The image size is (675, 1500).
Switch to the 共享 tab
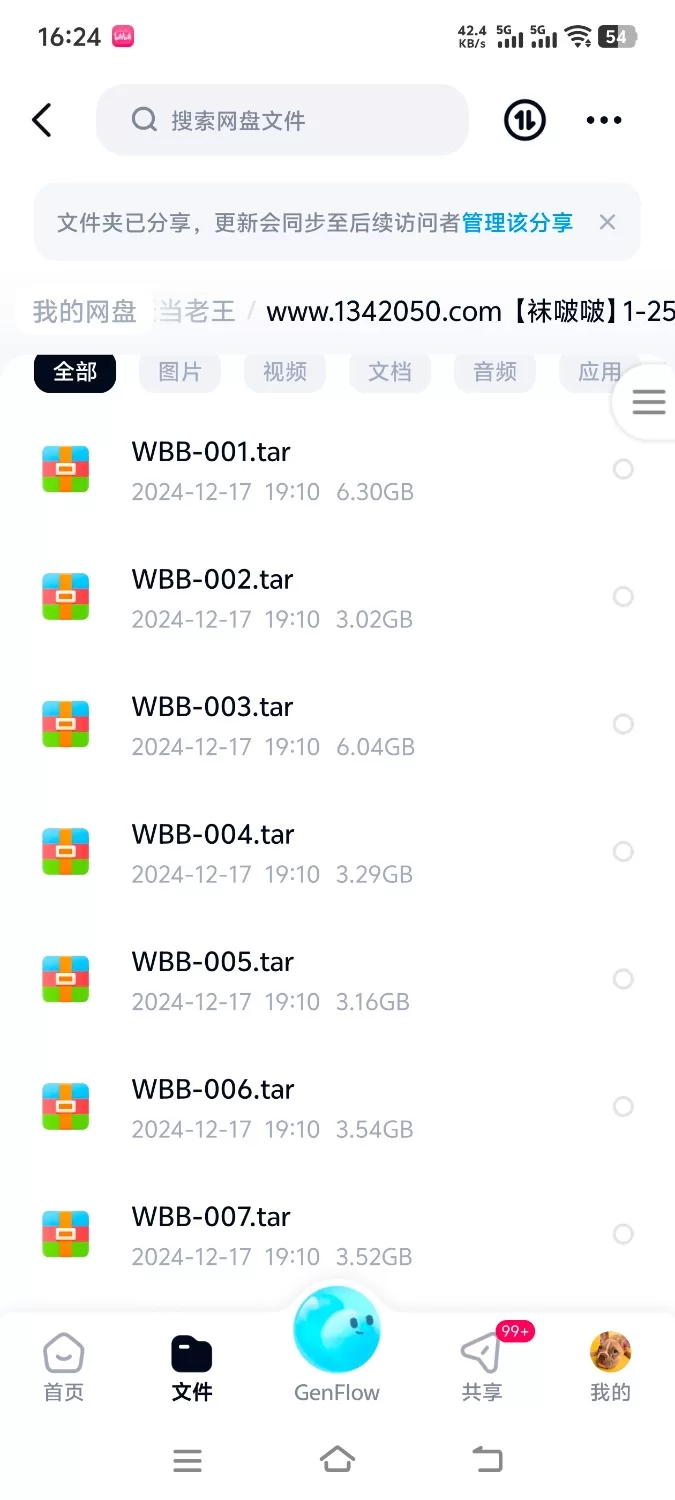pyautogui.click(x=482, y=1368)
